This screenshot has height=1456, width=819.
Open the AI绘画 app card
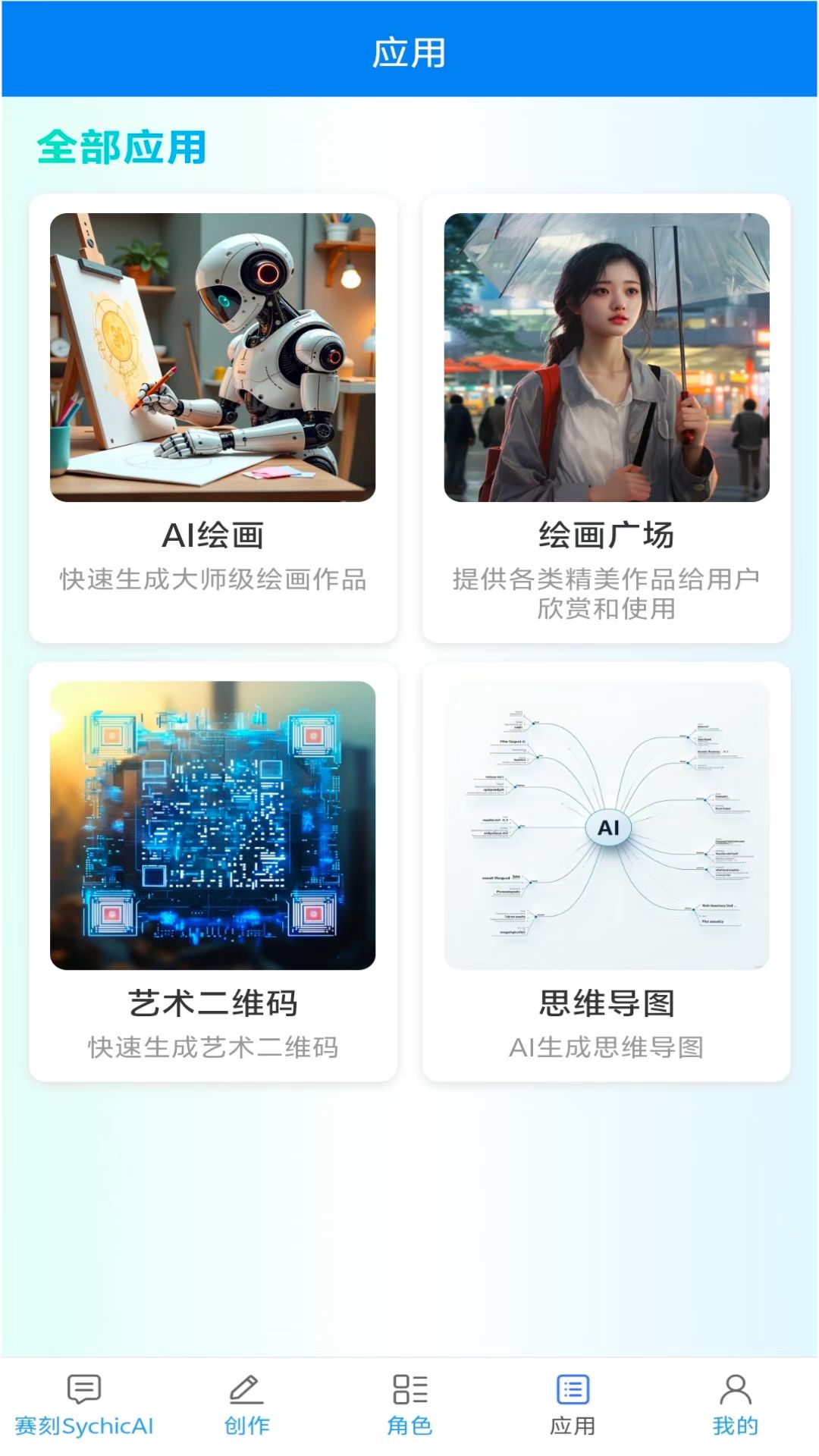pyautogui.click(x=213, y=418)
